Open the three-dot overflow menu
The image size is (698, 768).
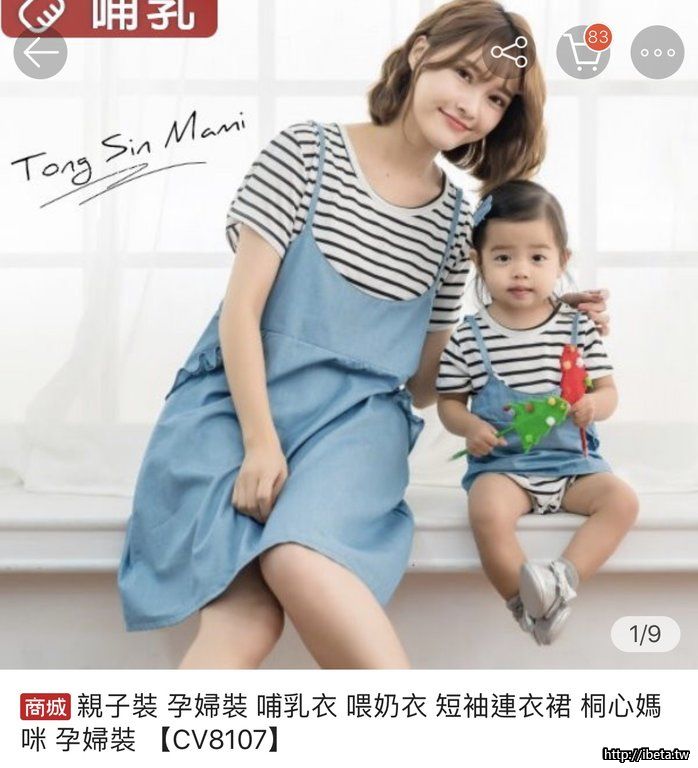[657, 53]
